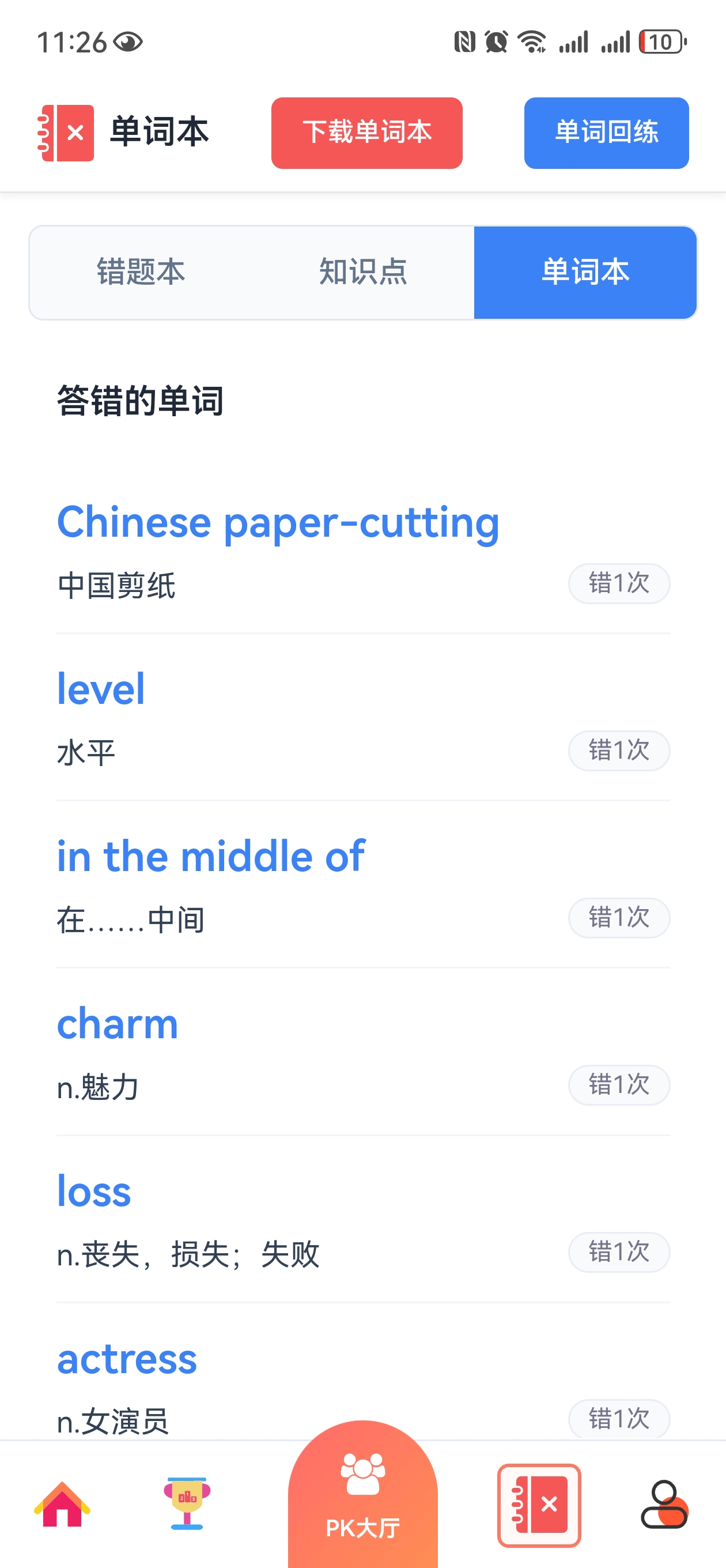This screenshot has height=1568, width=726.
Task: Open the trophy leaderboard tab
Action: click(x=187, y=1504)
